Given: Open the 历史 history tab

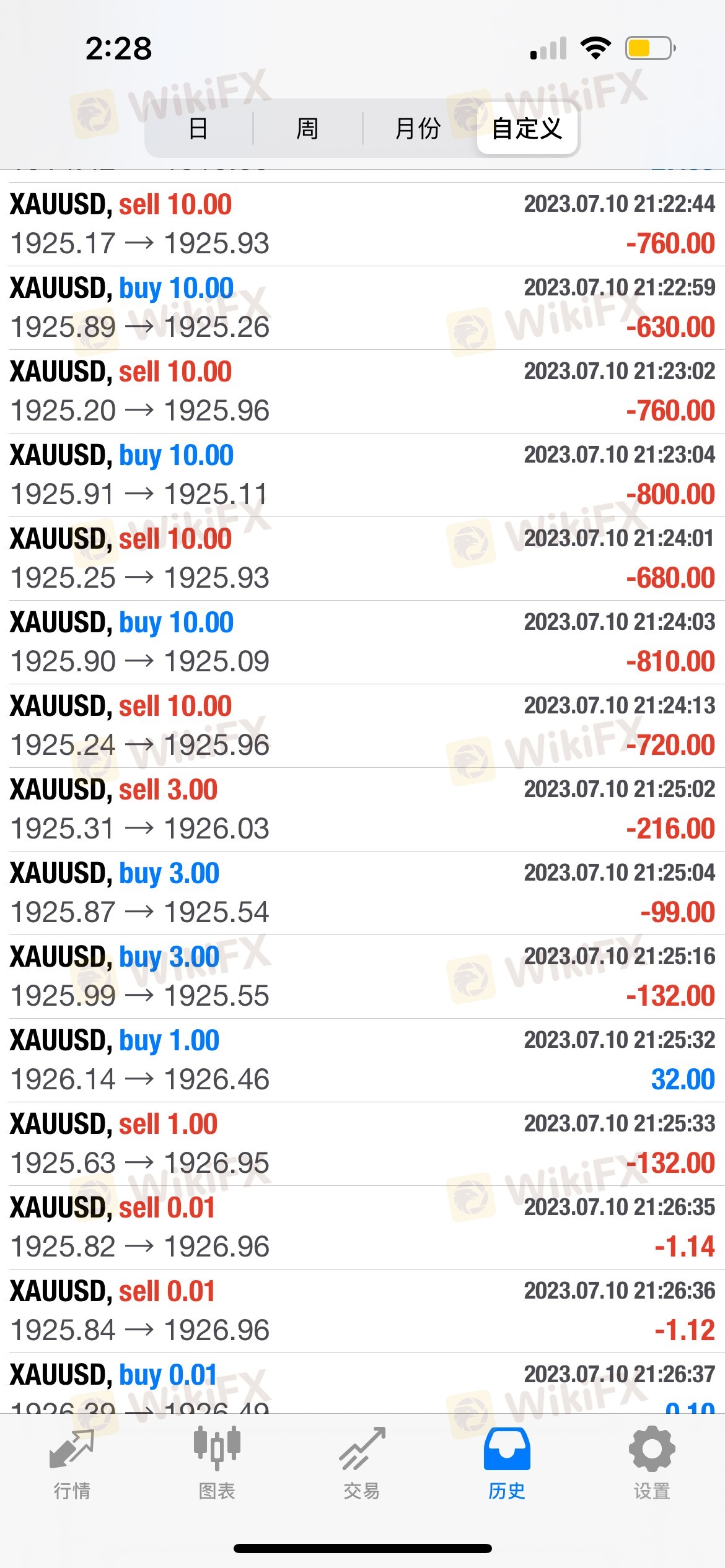Looking at the screenshot, I should click(507, 1464).
